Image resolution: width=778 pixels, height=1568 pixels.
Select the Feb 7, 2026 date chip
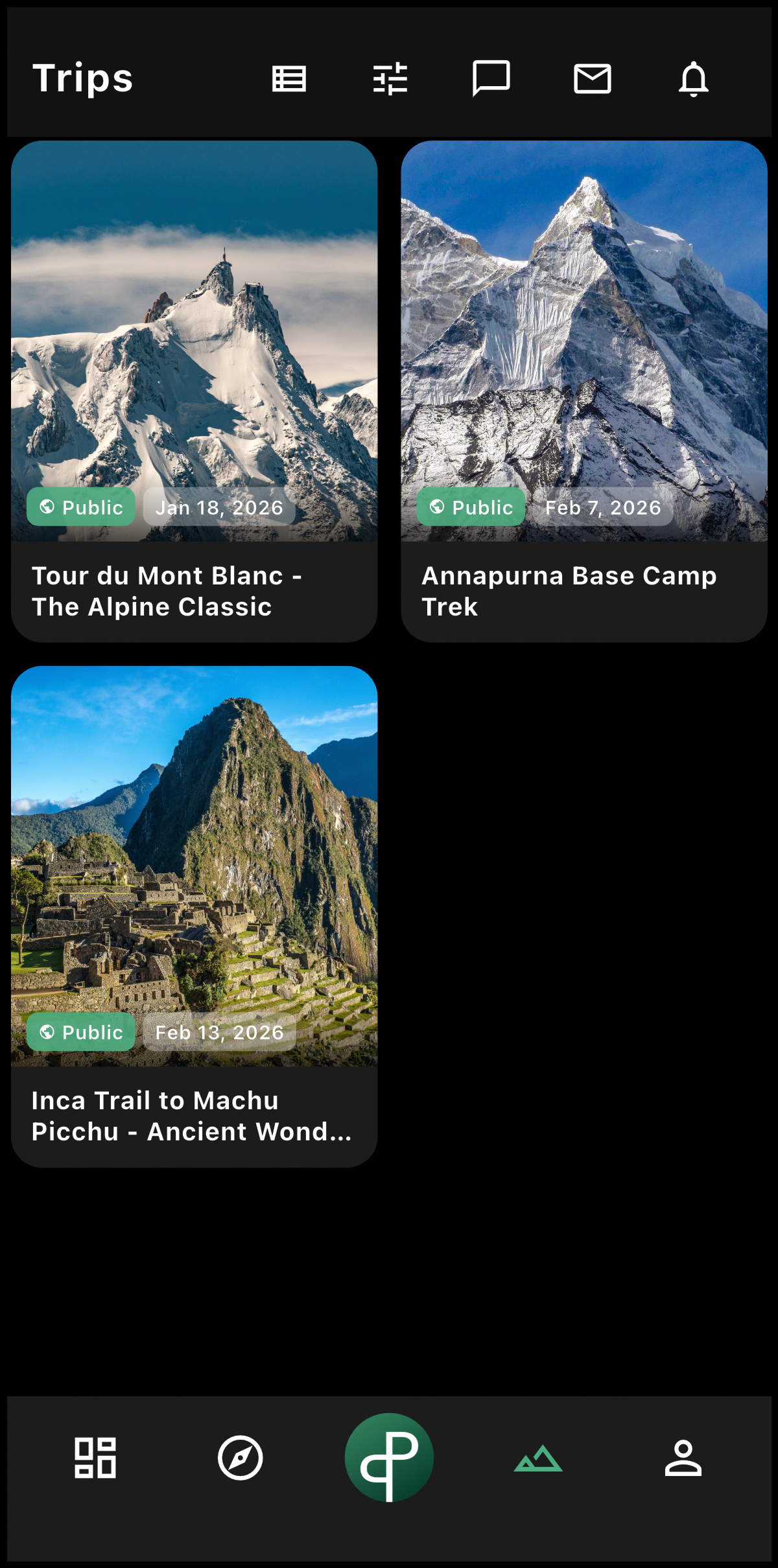pyautogui.click(x=602, y=507)
